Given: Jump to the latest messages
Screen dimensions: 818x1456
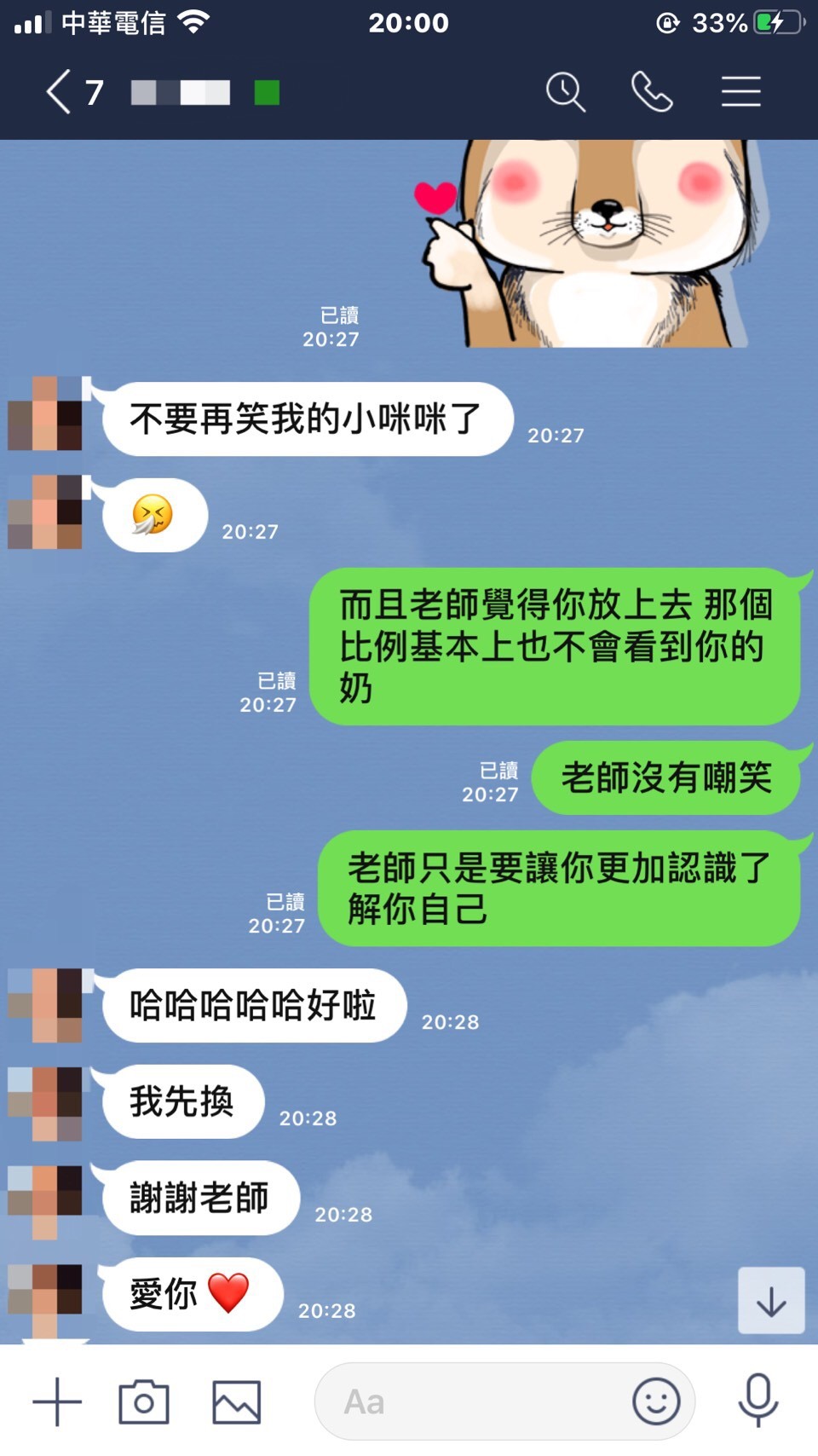Looking at the screenshot, I should (x=770, y=1301).
